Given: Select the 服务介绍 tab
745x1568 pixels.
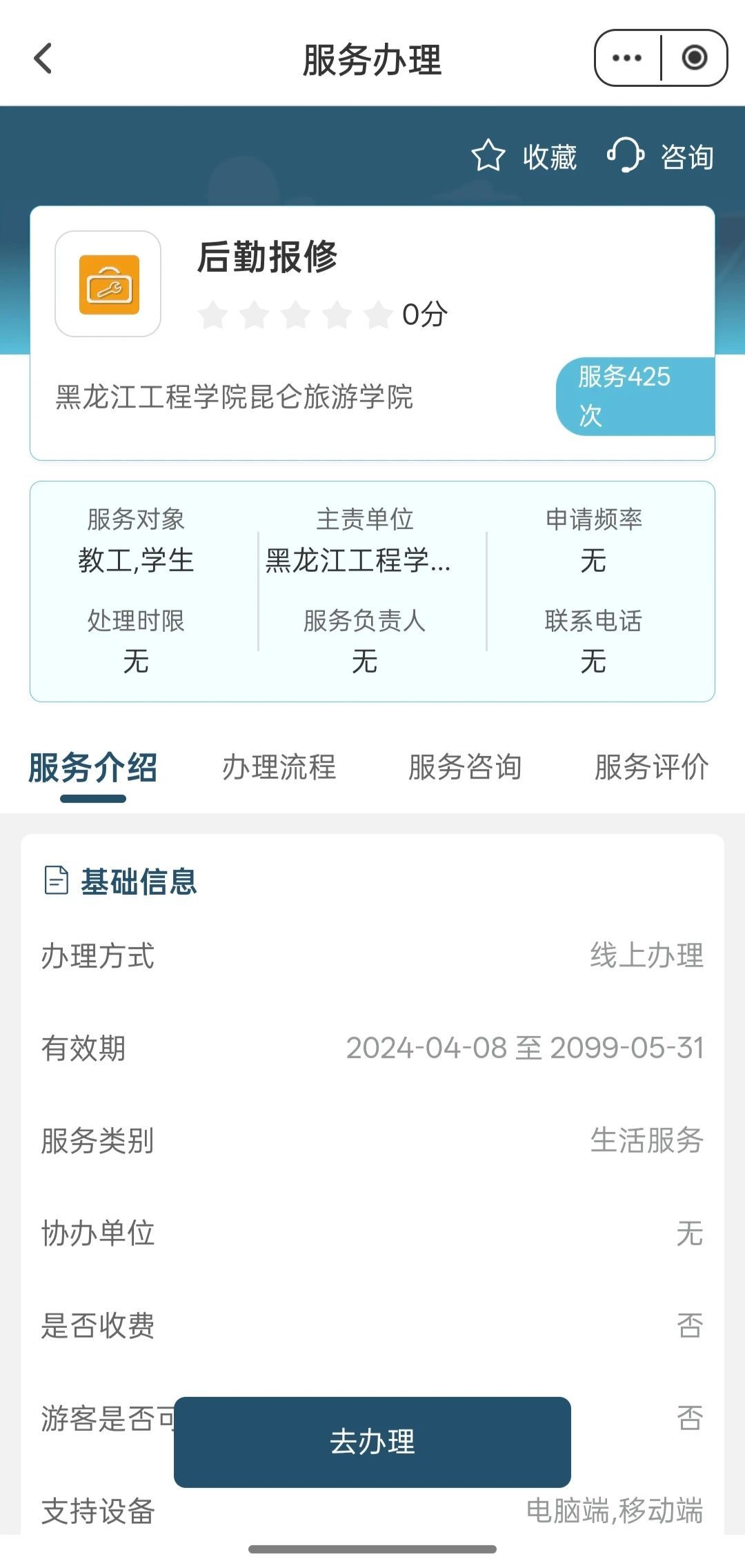Looking at the screenshot, I should [93, 768].
